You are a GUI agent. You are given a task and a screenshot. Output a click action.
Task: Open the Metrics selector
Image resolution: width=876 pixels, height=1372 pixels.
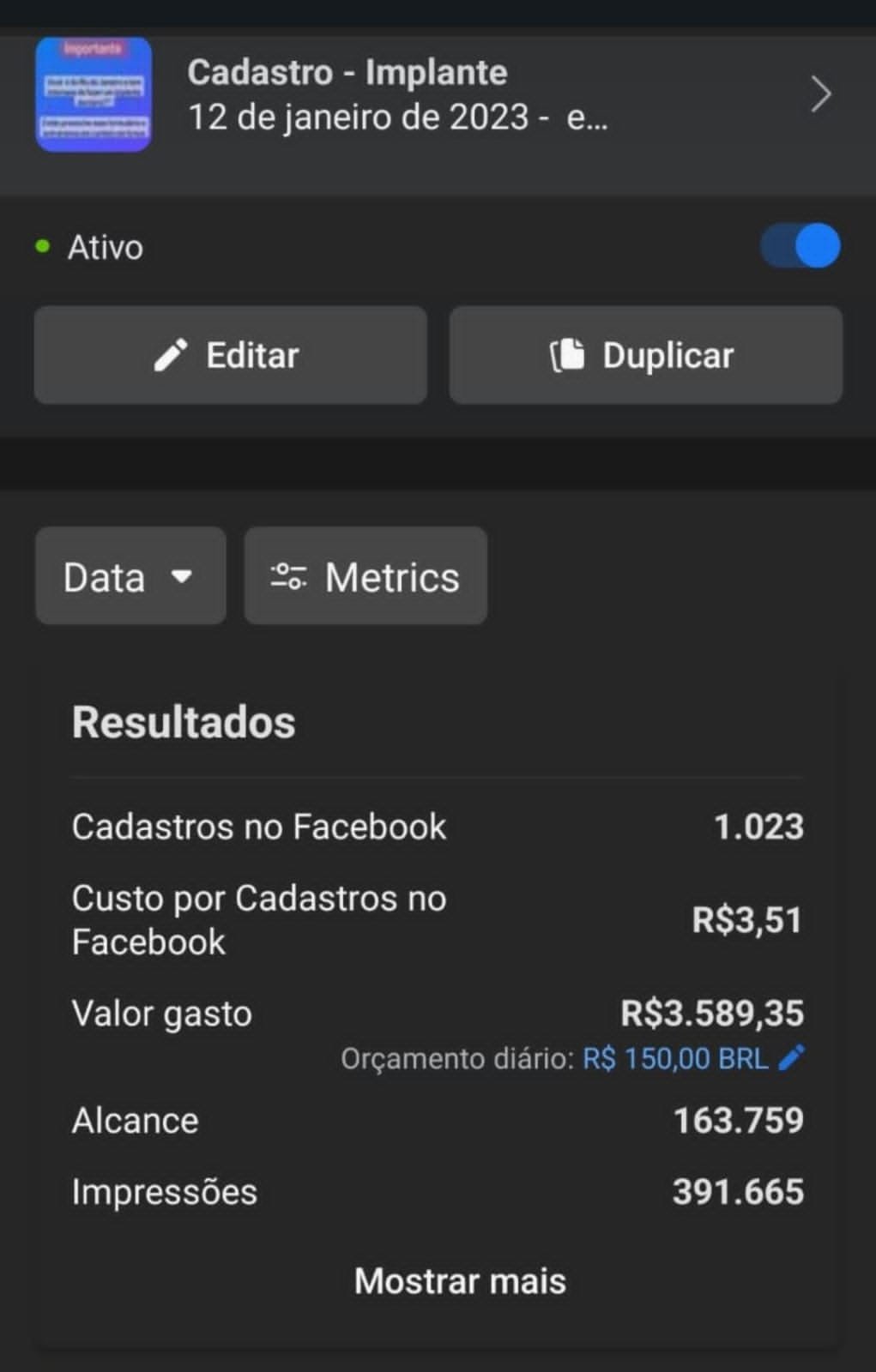pos(366,576)
